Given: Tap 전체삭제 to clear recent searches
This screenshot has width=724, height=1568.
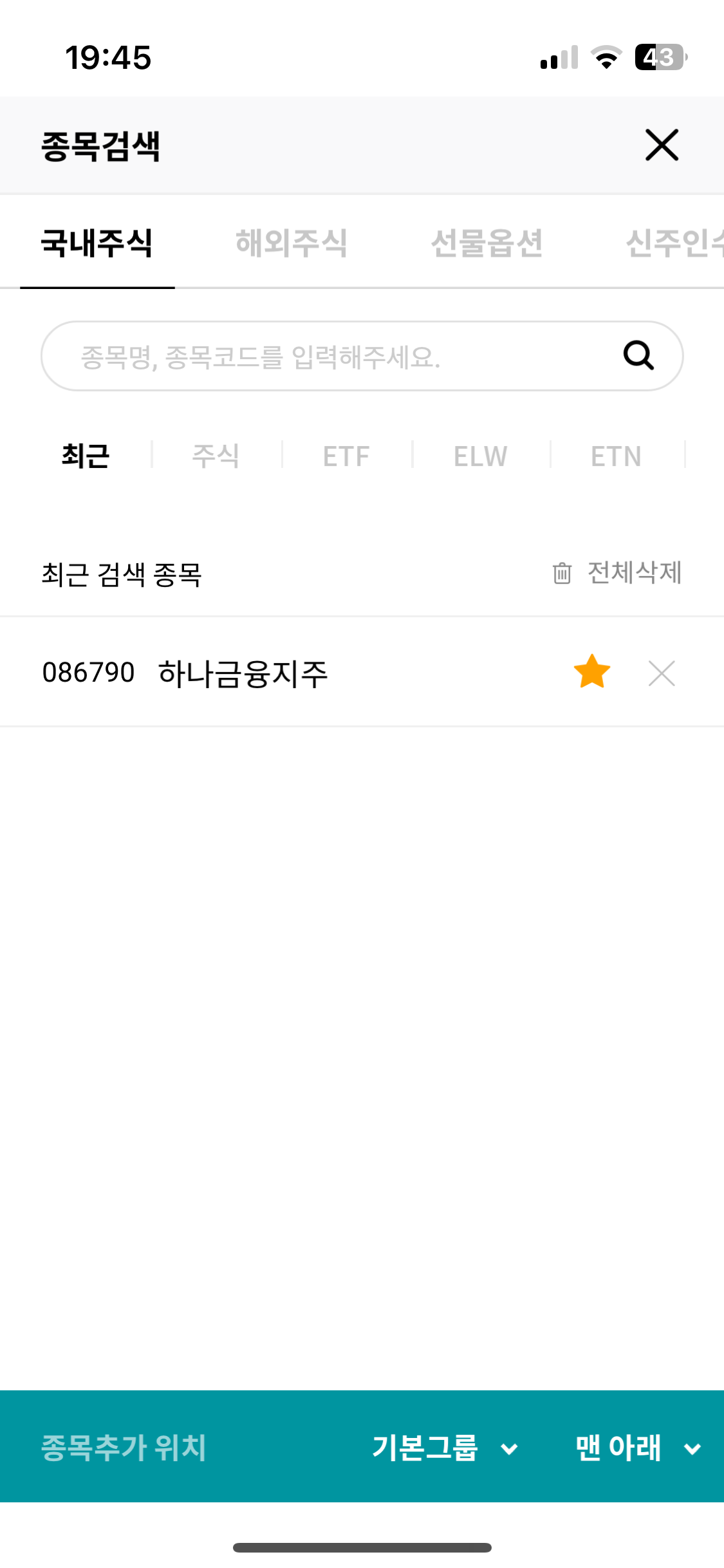Looking at the screenshot, I should click(633, 575).
